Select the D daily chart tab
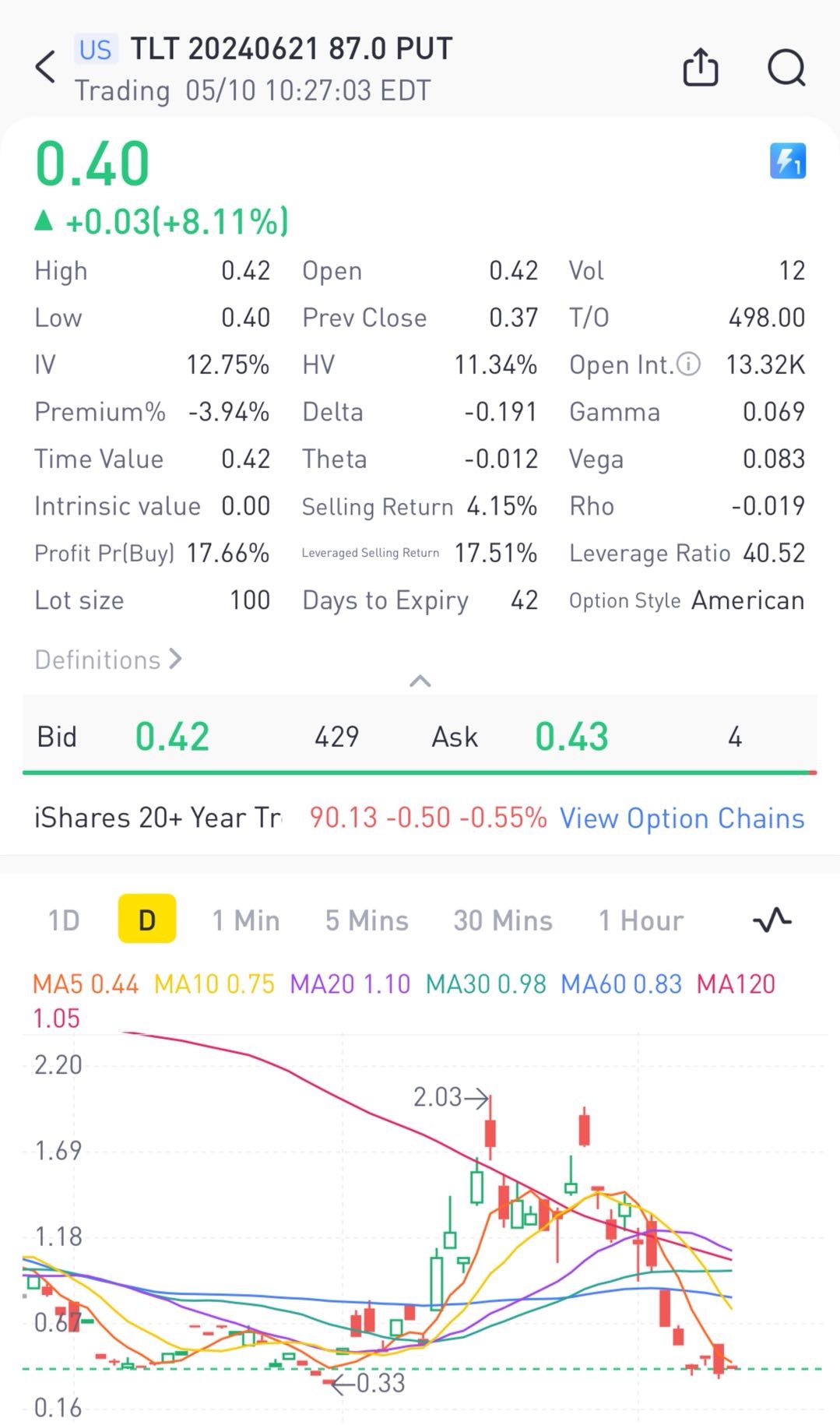This screenshot has width=840, height=1425. point(147,920)
